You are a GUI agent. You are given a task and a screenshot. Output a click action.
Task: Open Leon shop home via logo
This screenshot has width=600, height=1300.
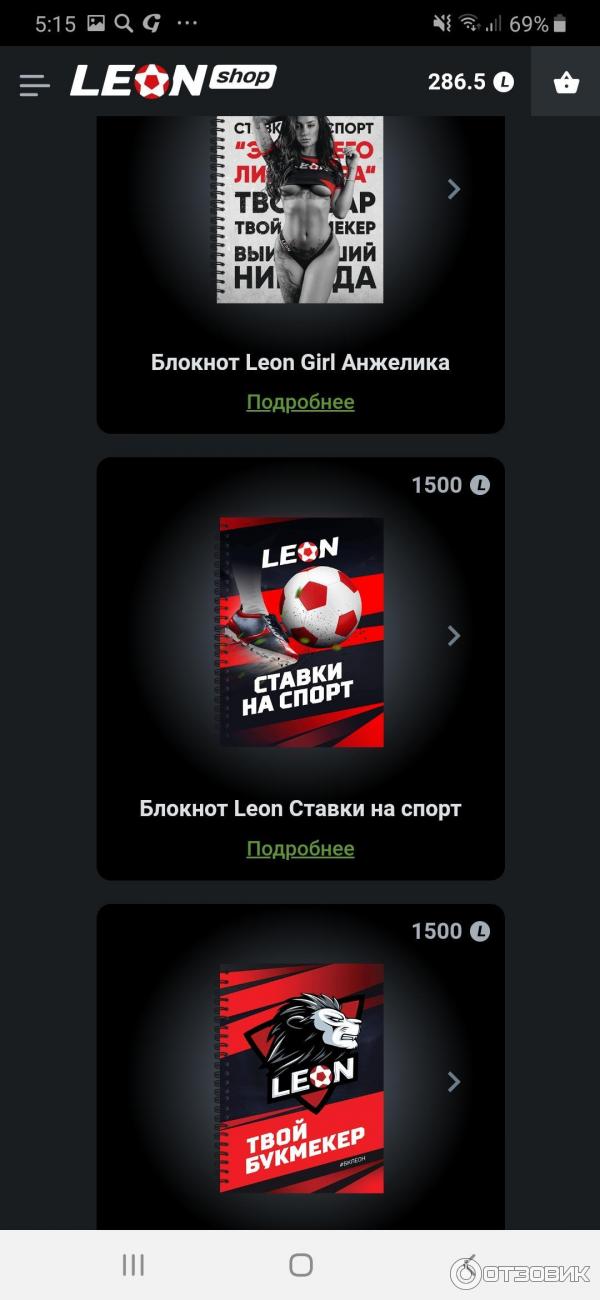click(x=173, y=81)
